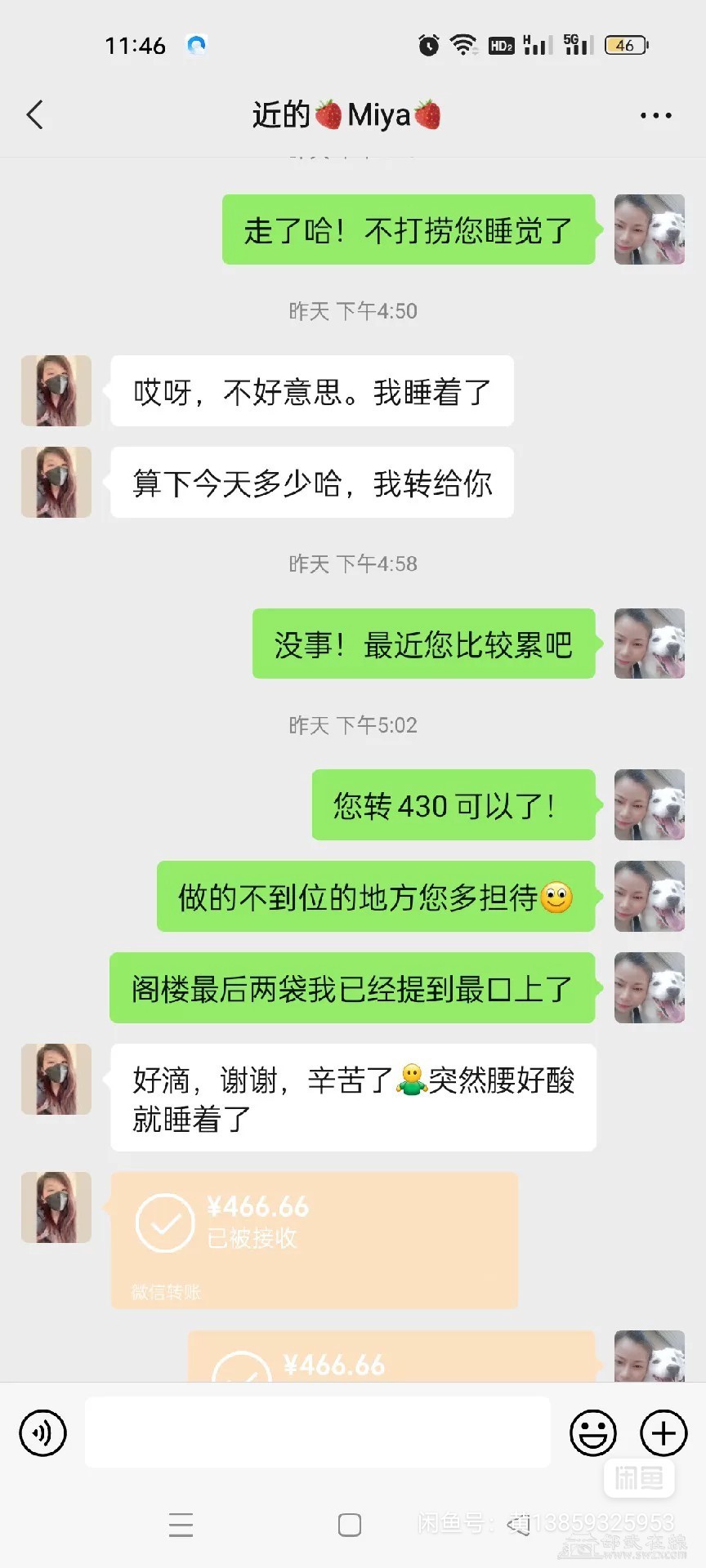
Task: Open the emoji sticker panel
Action: (x=592, y=1432)
